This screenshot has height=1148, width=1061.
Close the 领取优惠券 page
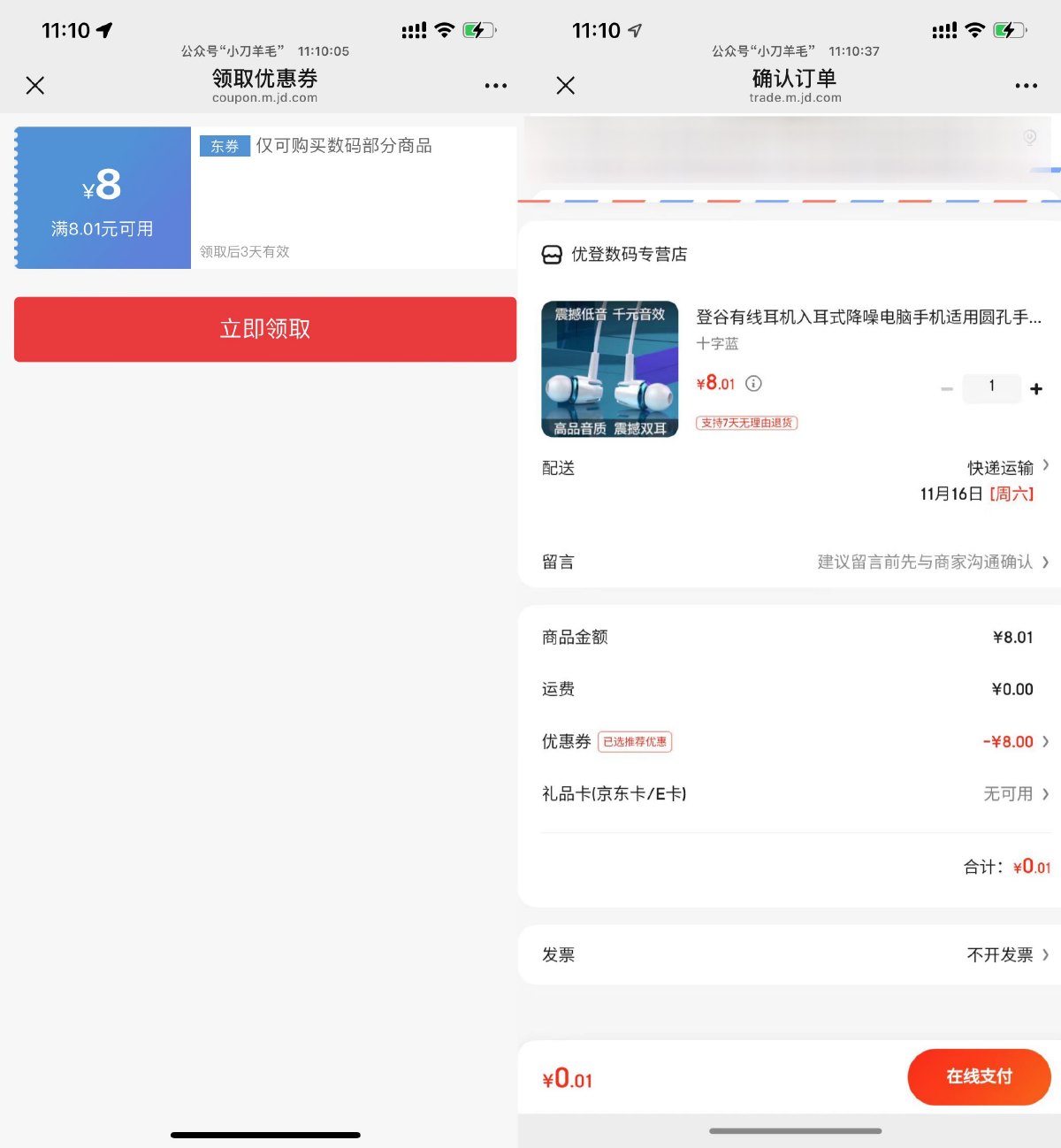(x=35, y=86)
